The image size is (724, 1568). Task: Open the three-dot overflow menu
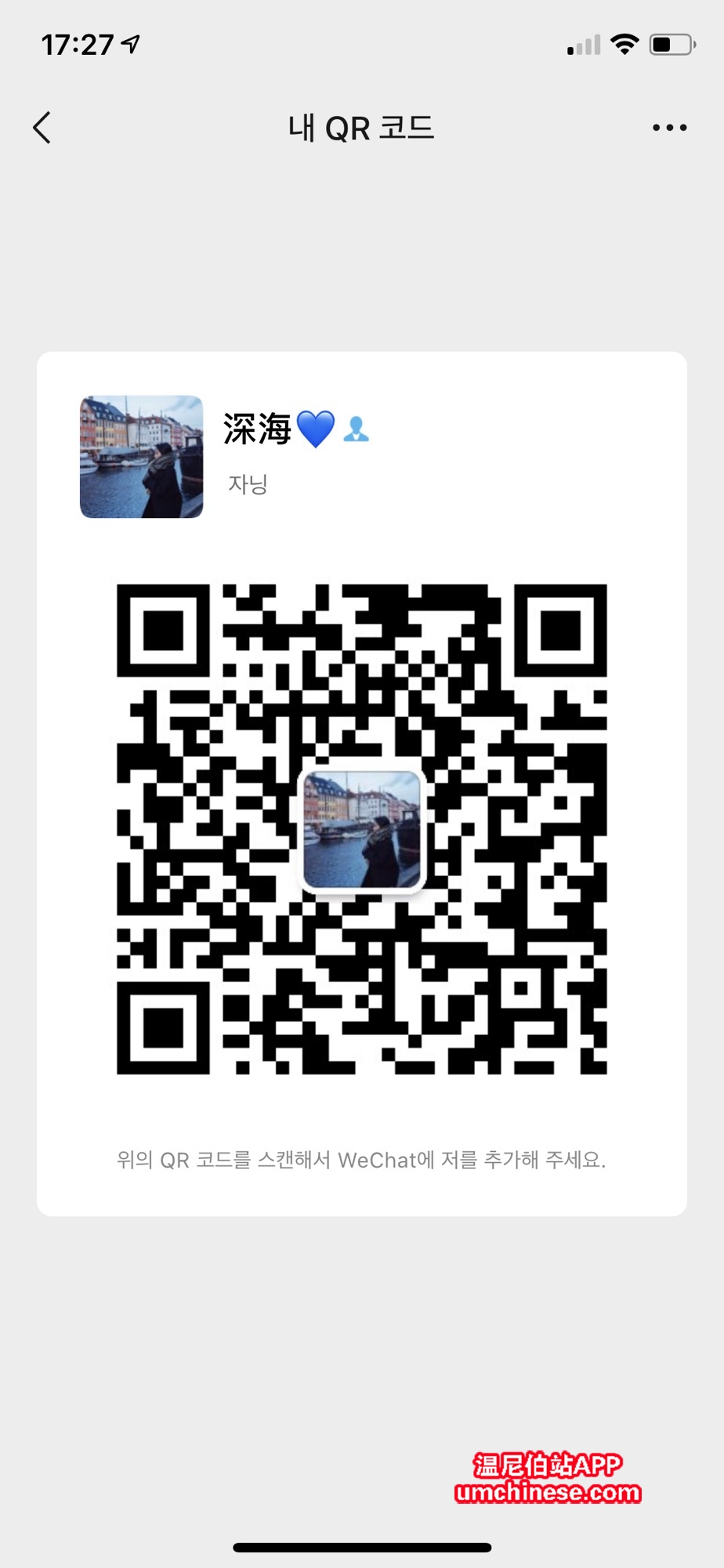click(x=669, y=128)
